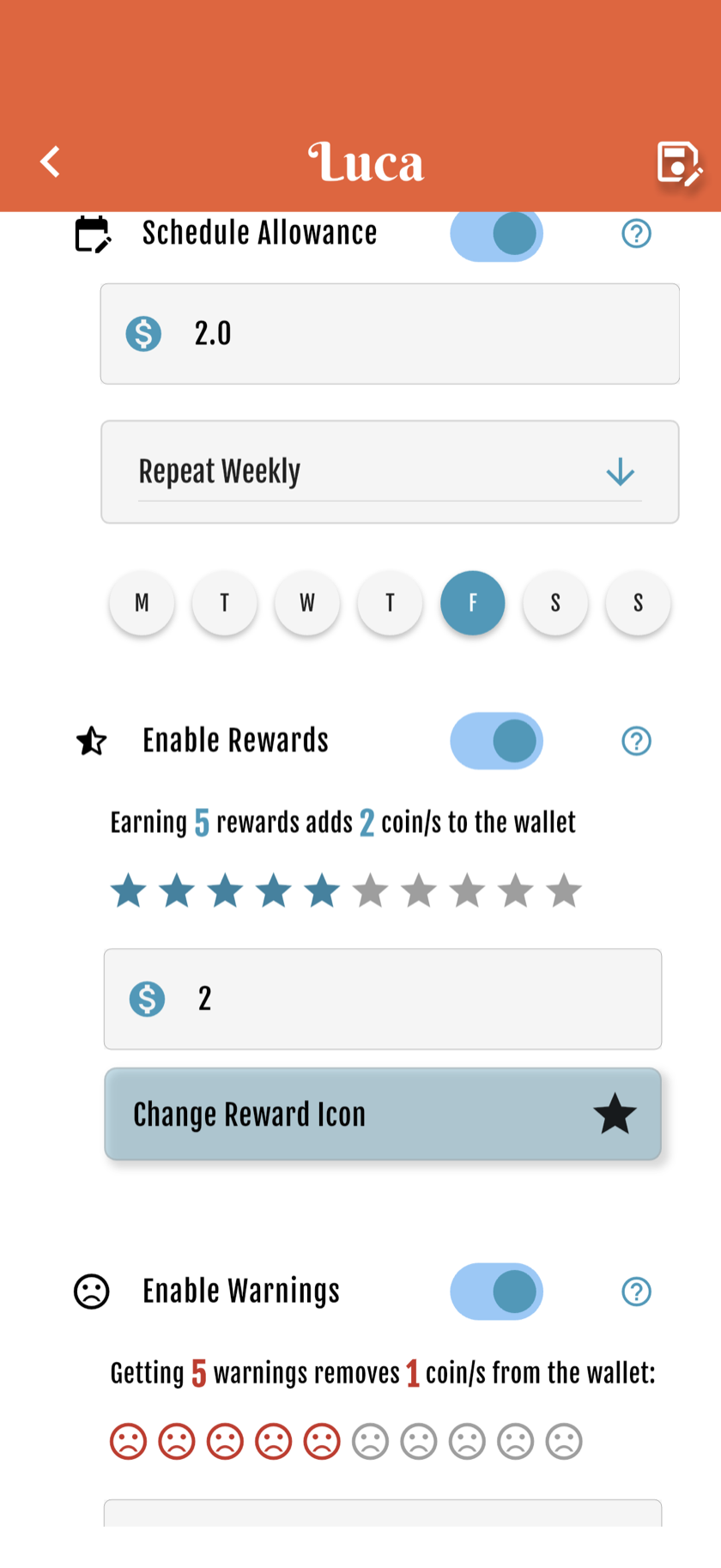Save changes with the save-edit icon
The width and height of the screenshot is (721, 1568).
point(680,163)
